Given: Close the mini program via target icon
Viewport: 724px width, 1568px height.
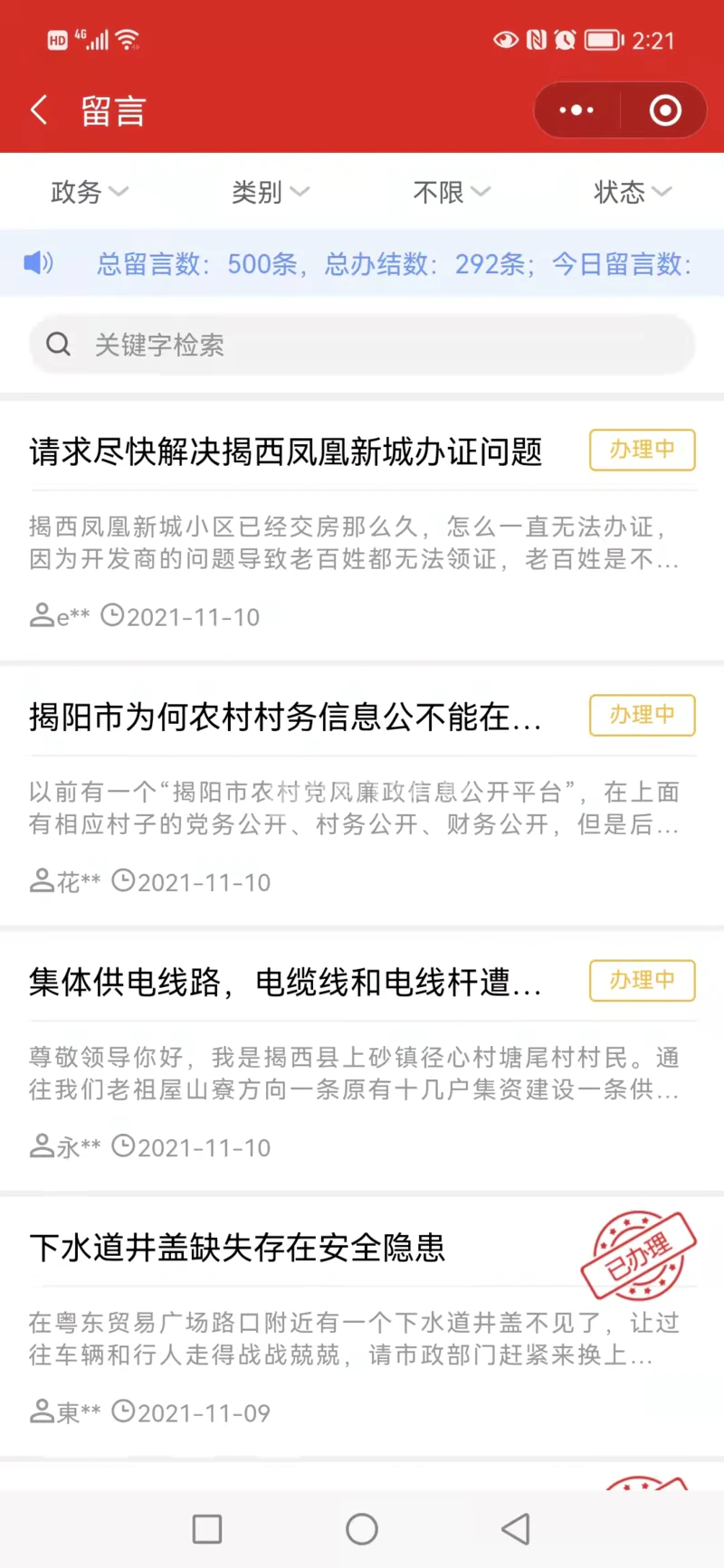Looking at the screenshot, I should [x=665, y=110].
